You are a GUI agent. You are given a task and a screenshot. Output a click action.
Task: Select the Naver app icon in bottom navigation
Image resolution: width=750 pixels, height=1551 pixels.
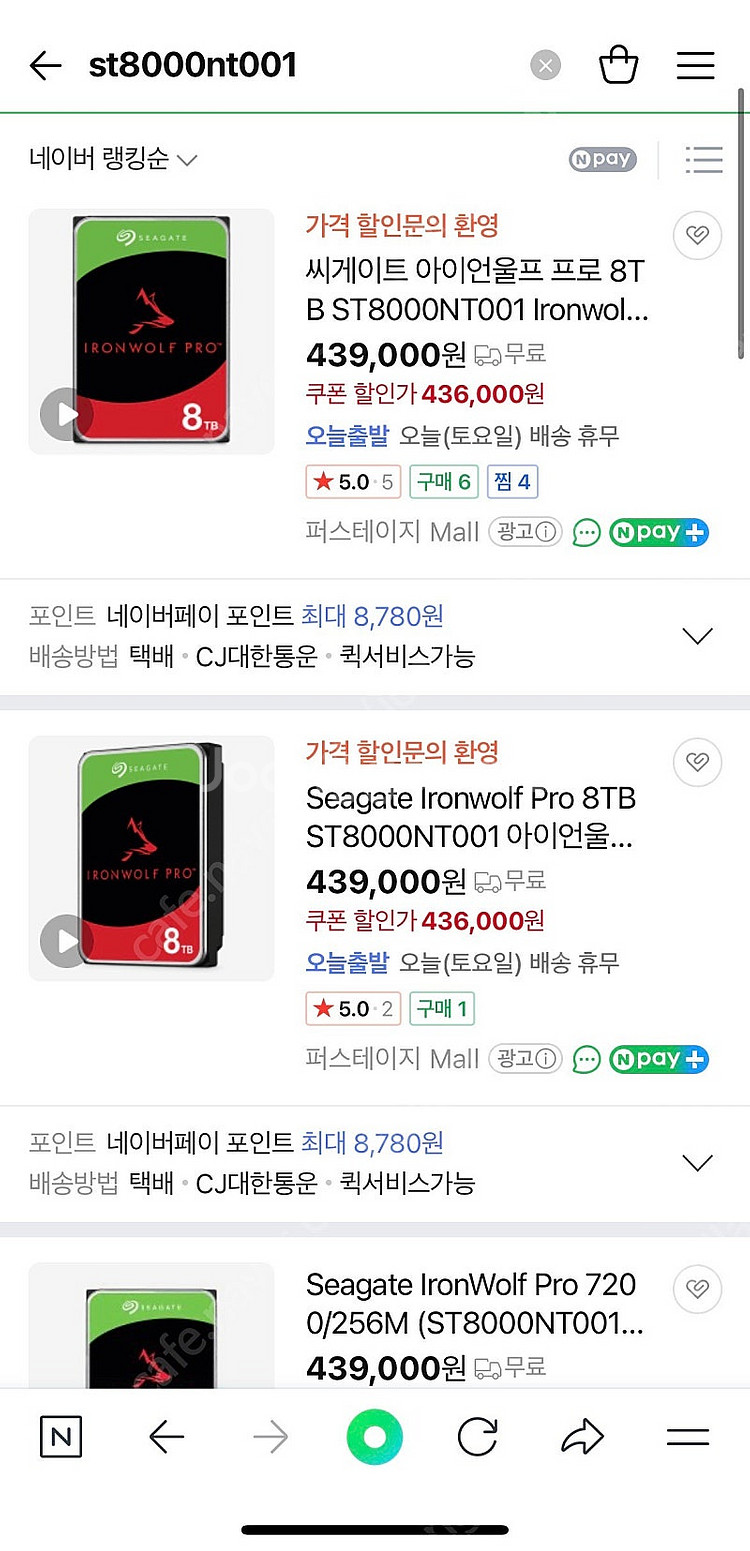point(60,1437)
